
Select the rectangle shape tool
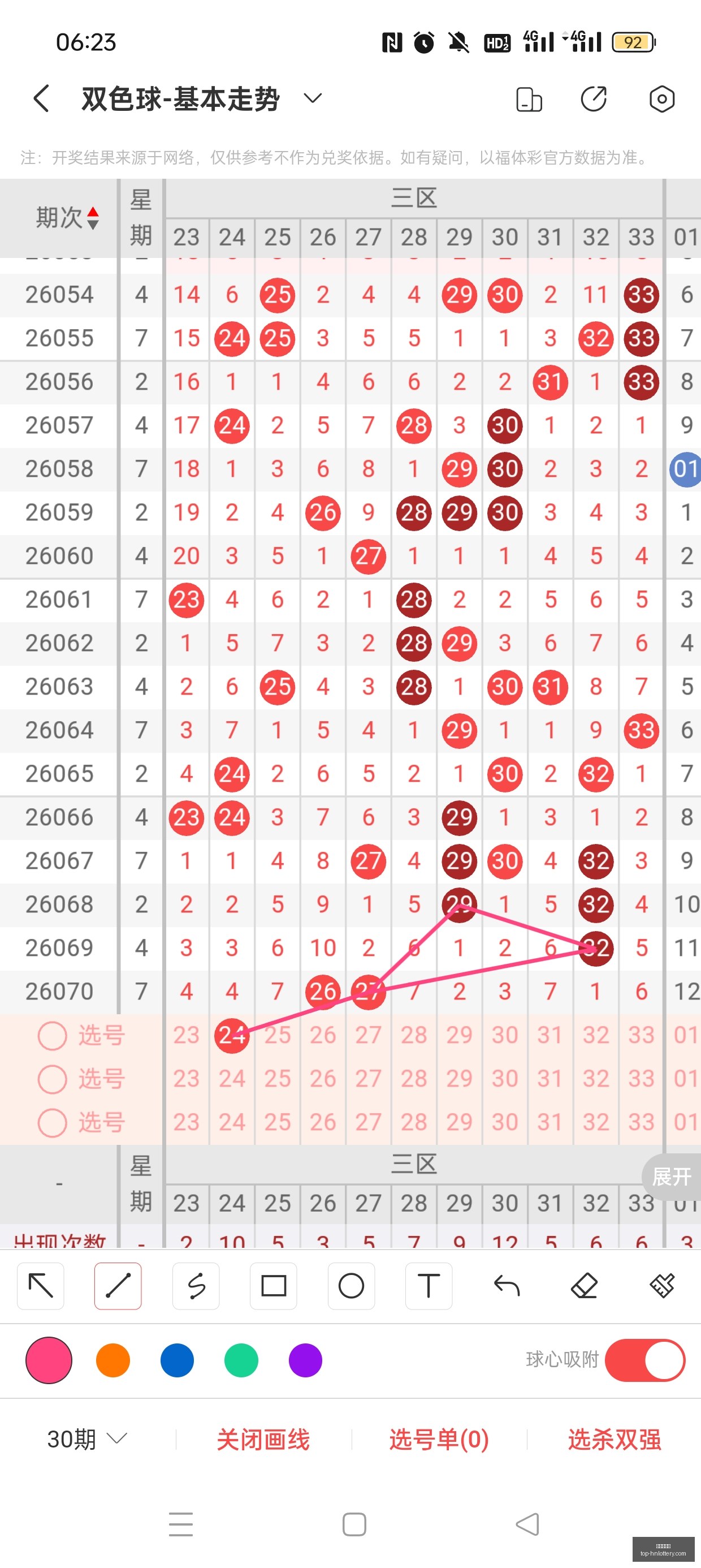tap(273, 1286)
